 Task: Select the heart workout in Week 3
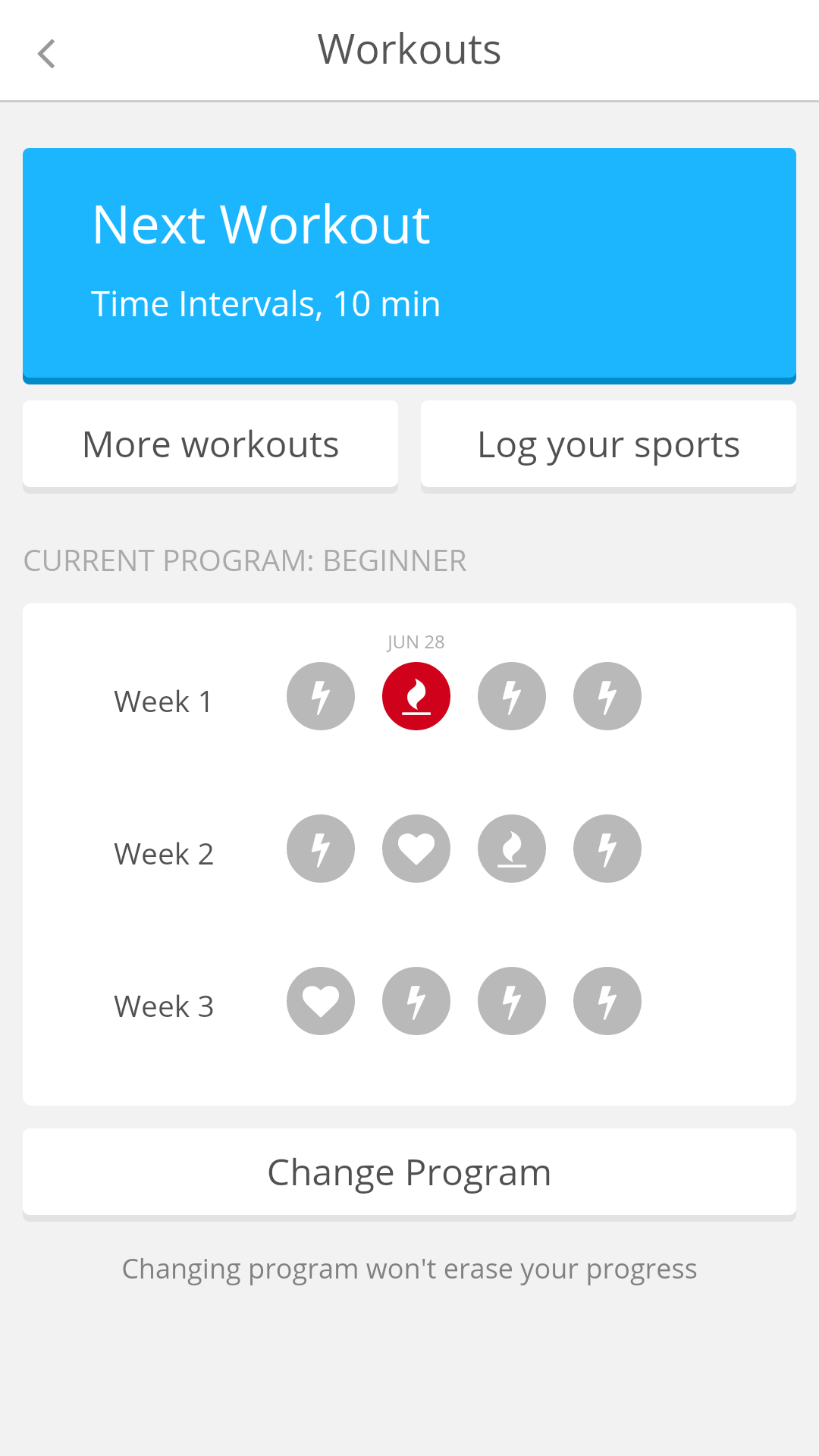tap(321, 1001)
